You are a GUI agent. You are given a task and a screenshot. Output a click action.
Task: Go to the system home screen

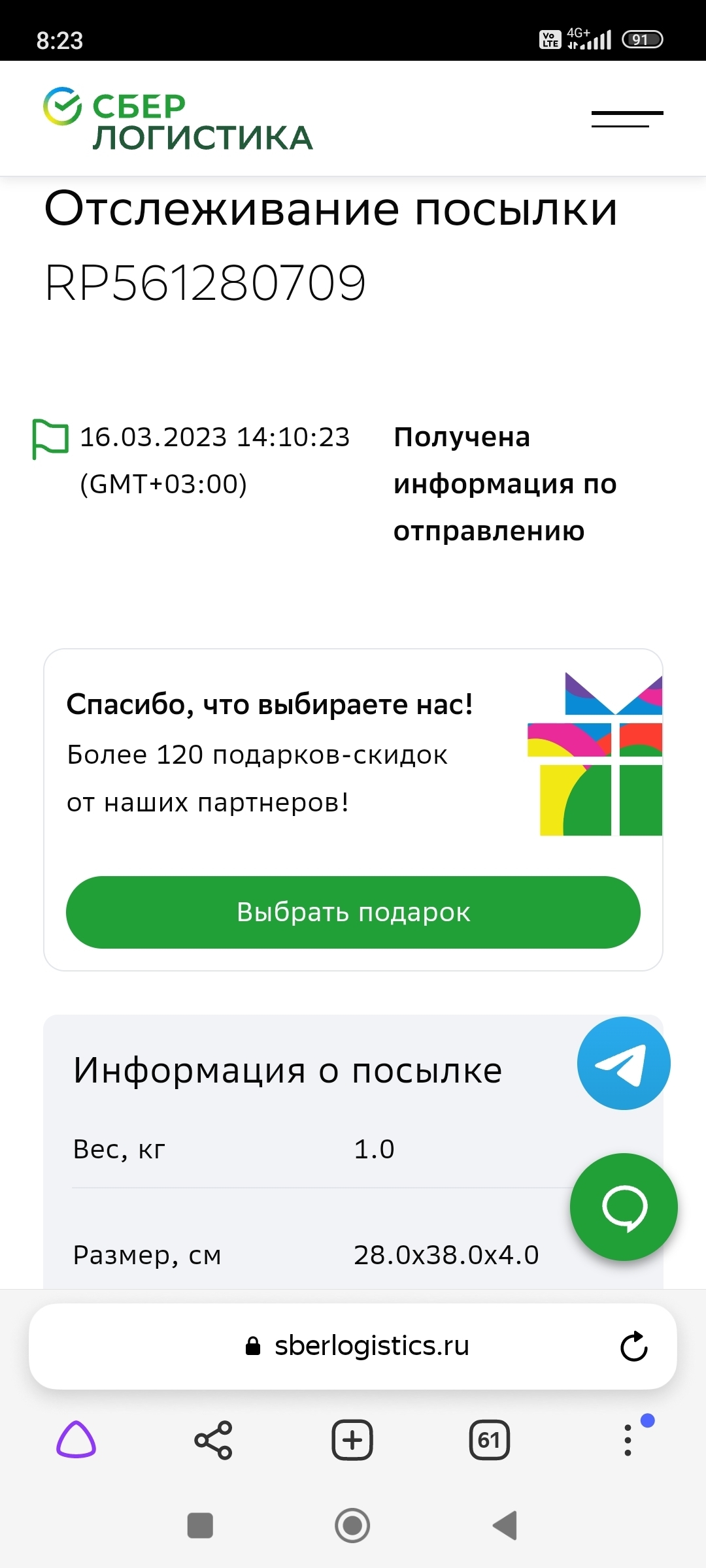352,1526
